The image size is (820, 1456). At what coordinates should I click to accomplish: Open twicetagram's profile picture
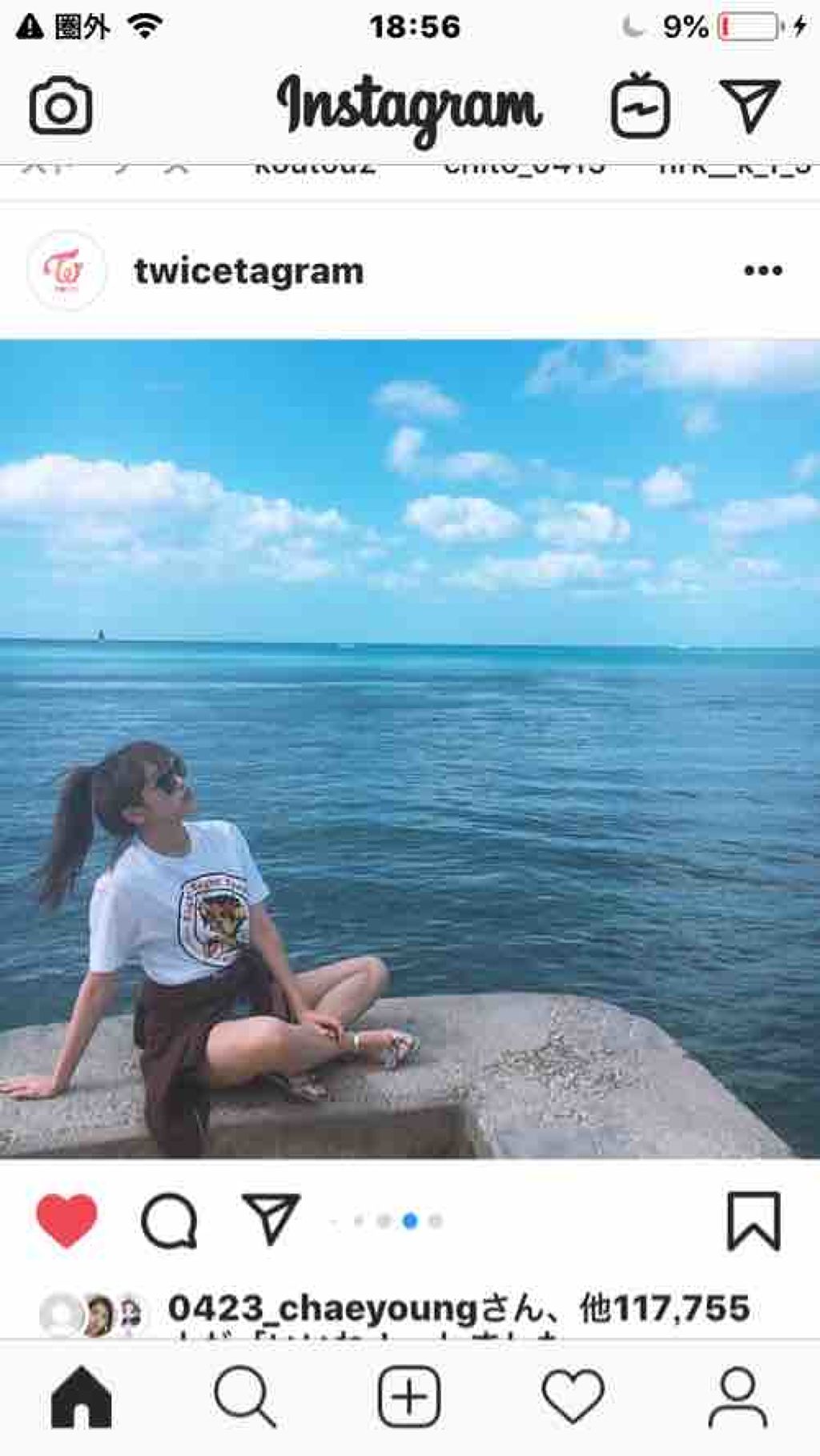click(64, 270)
